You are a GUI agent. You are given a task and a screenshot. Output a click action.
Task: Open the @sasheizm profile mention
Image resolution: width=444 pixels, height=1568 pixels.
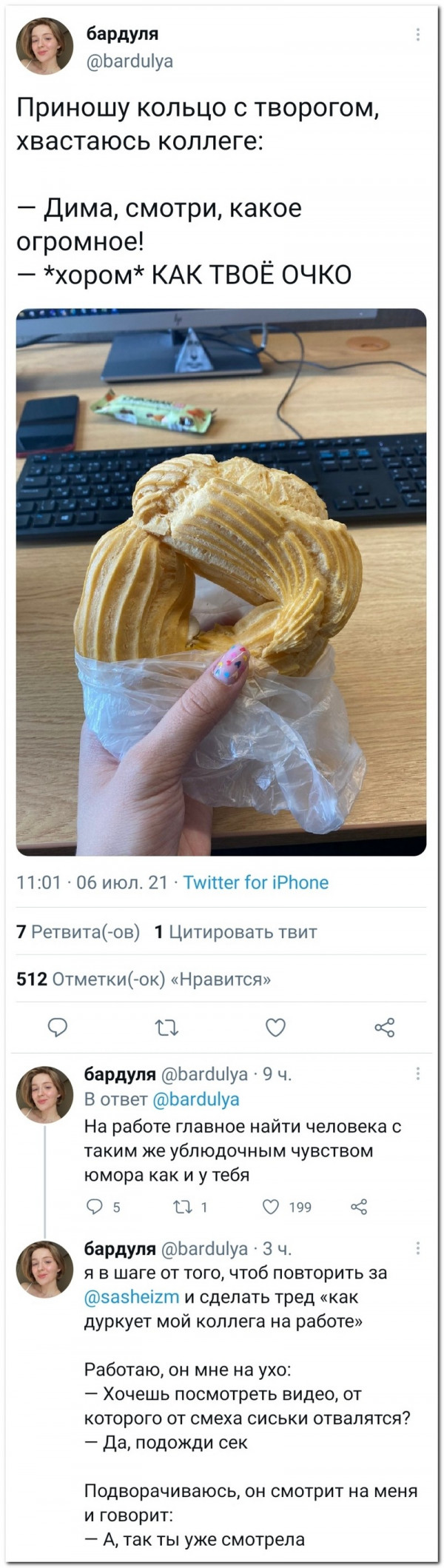pyautogui.click(x=132, y=1296)
